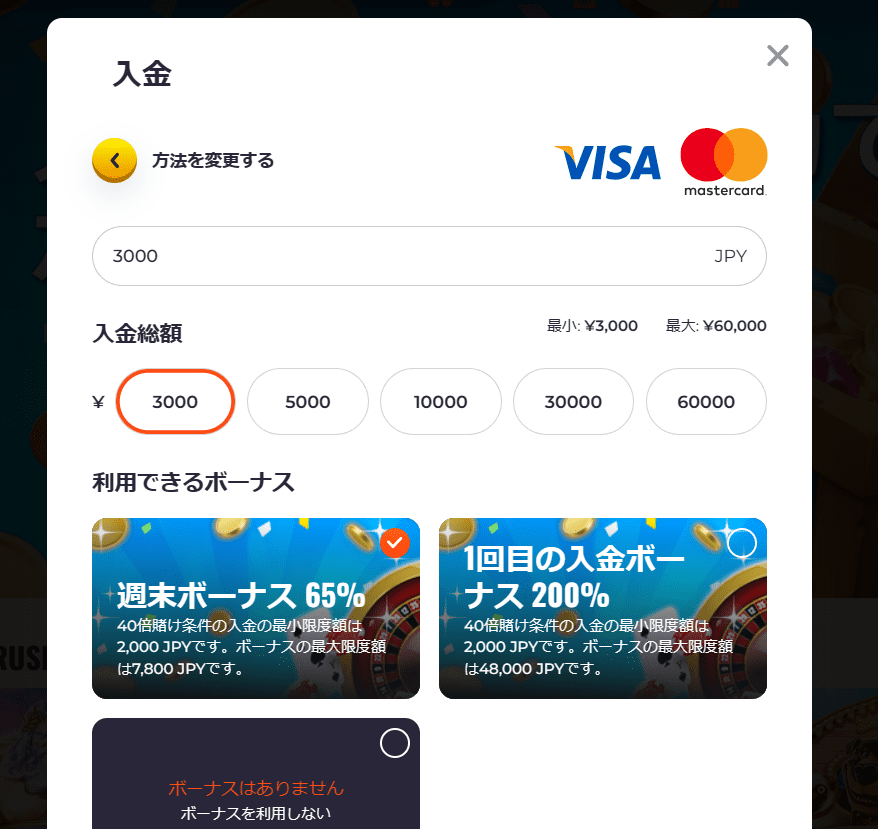Go back via 方法を変更する arrow
878x829 pixels.
point(115,160)
